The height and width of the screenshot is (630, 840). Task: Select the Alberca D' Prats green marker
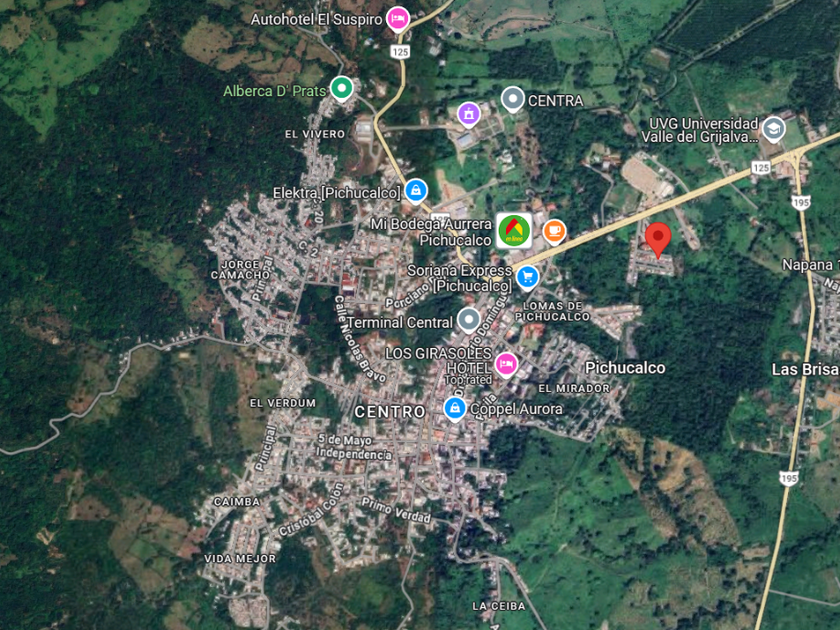(x=341, y=88)
